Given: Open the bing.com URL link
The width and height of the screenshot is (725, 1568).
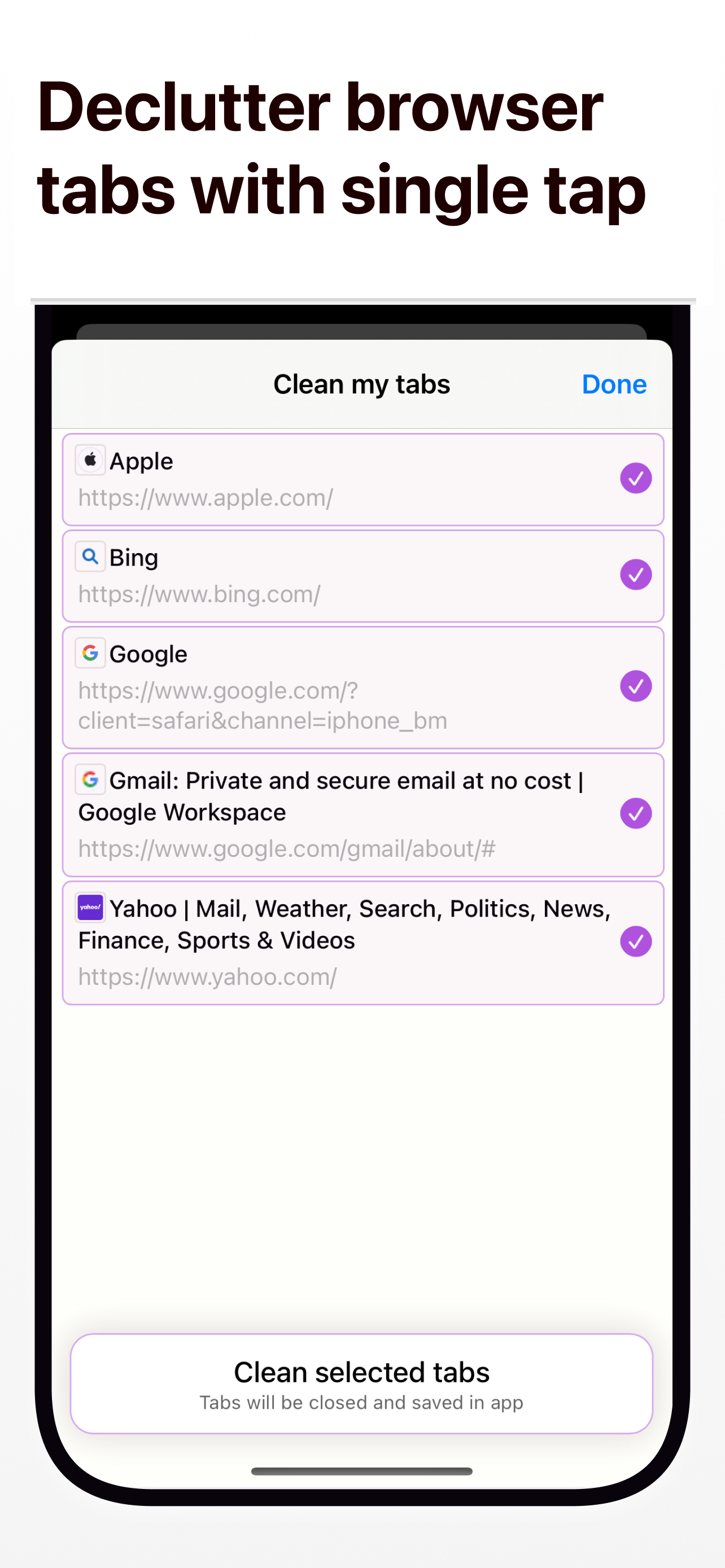Looking at the screenshot, I should tap(199, 594).
